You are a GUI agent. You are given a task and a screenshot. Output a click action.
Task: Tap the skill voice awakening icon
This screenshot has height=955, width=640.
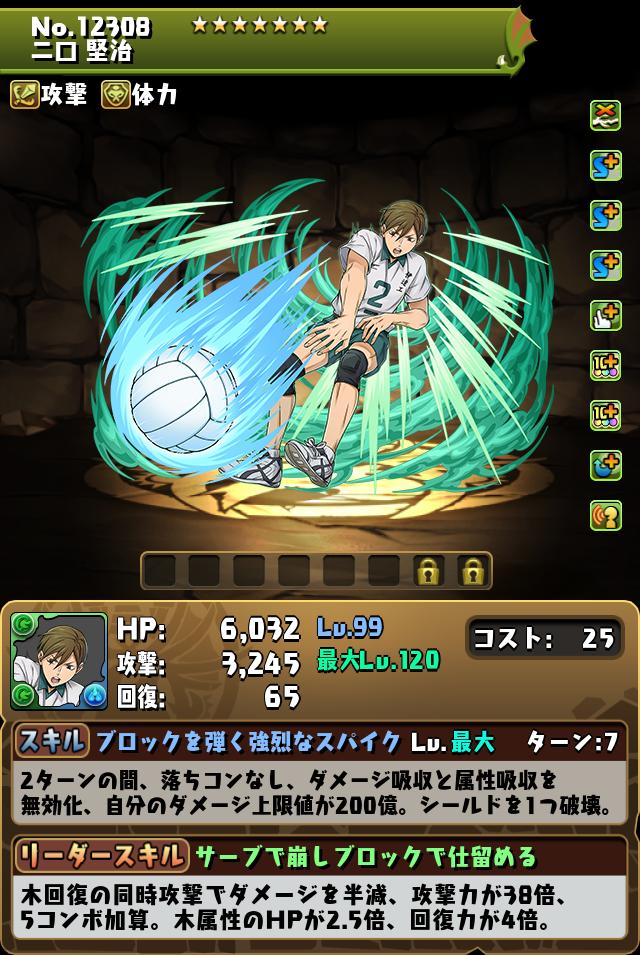(x=606, y=515)
